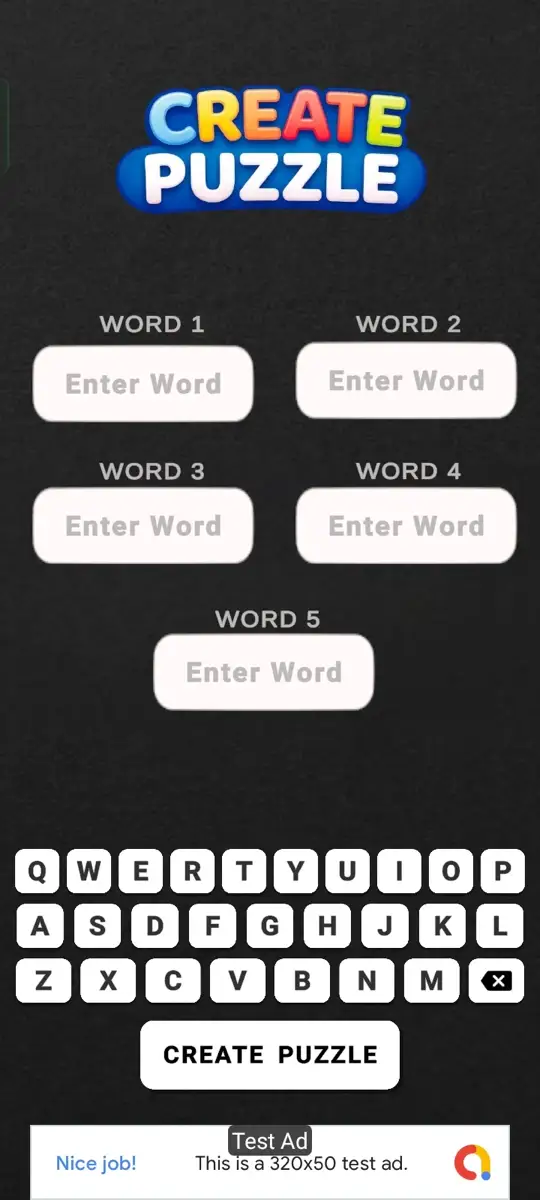Open the Nice job test ad banner
Image resolution: width=540 pixels, height=1200 pixels.
point(270,1163)
